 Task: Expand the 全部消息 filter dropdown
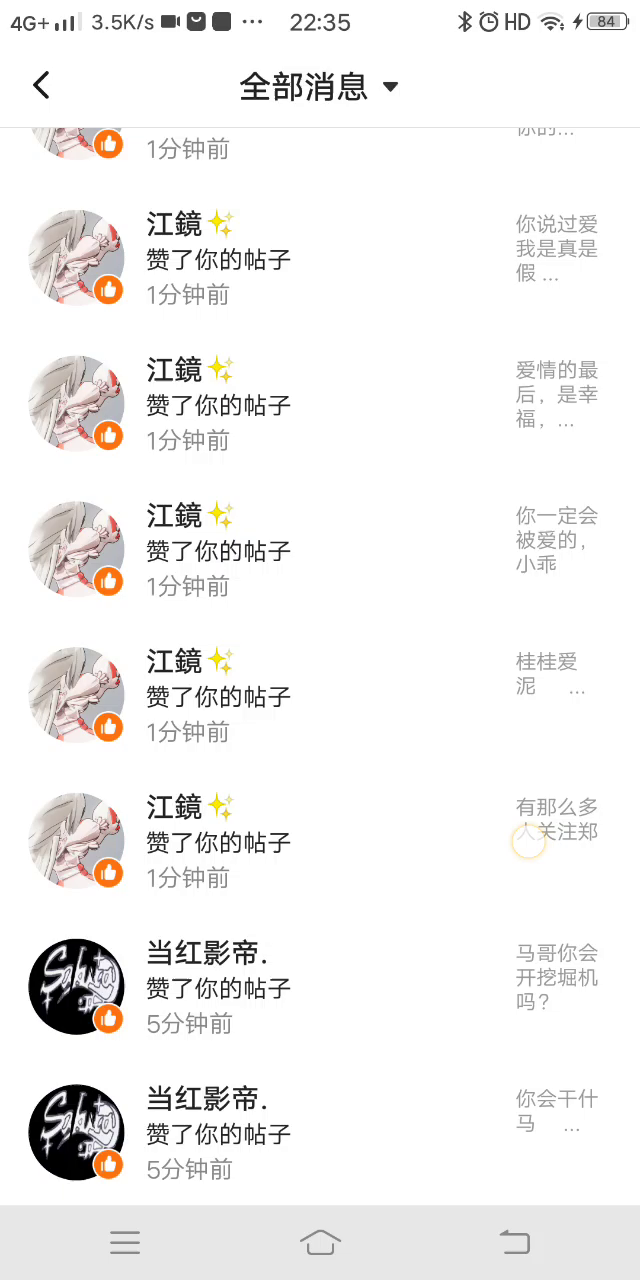click(x=319, y=87)
